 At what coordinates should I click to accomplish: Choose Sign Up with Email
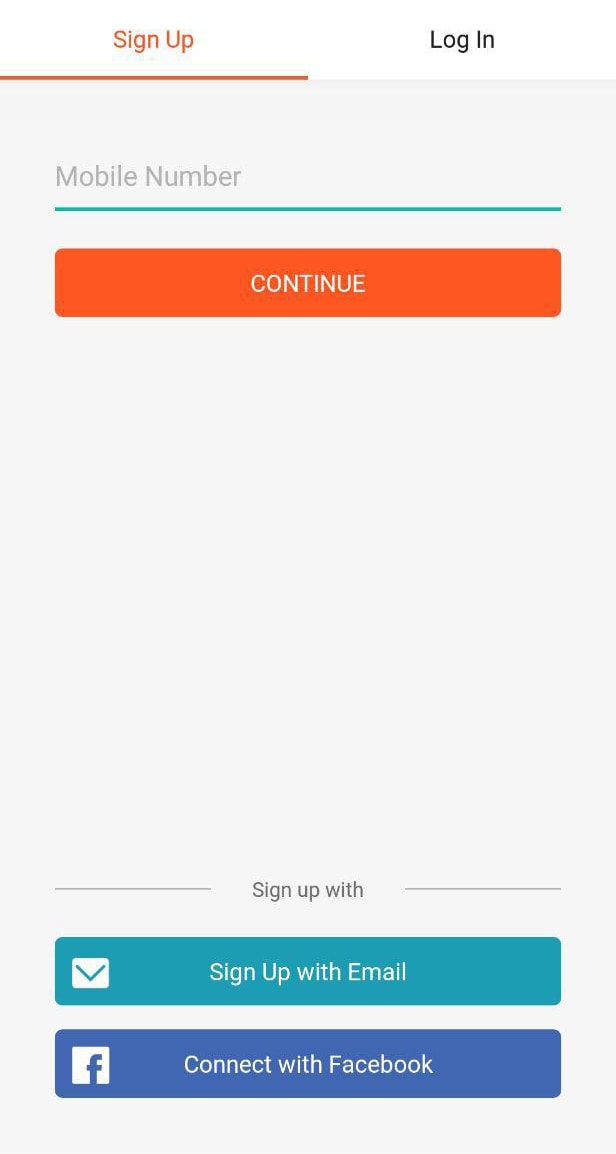tap(308, 971)
